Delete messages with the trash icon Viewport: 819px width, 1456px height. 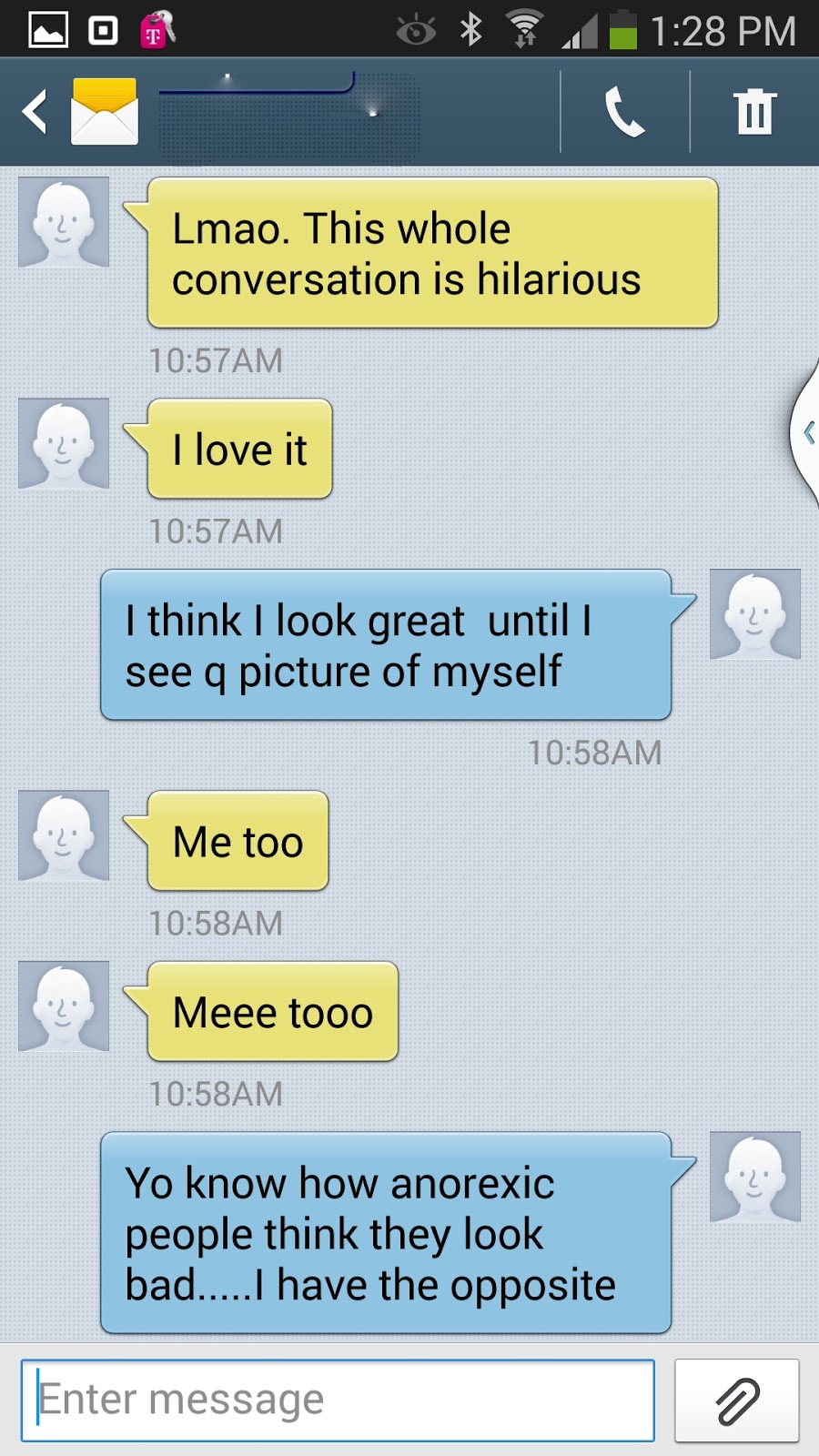coord(754,112)
